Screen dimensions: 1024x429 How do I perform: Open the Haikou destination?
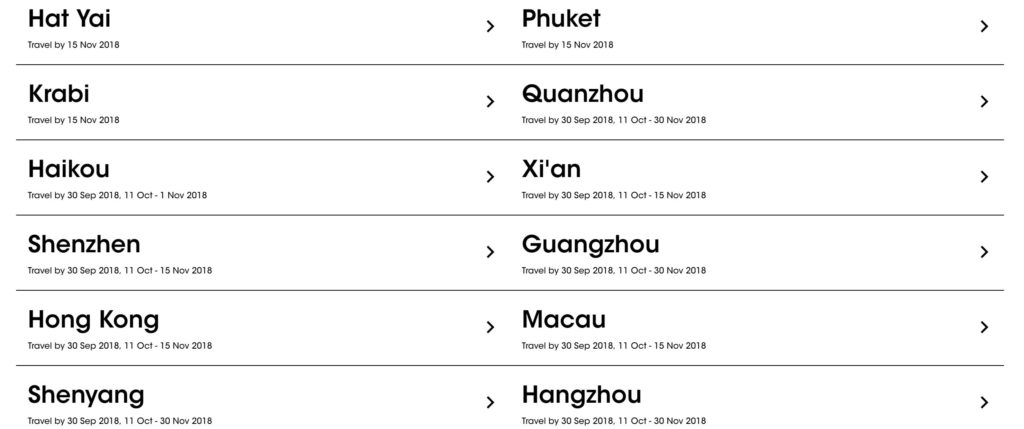(69, 170)
